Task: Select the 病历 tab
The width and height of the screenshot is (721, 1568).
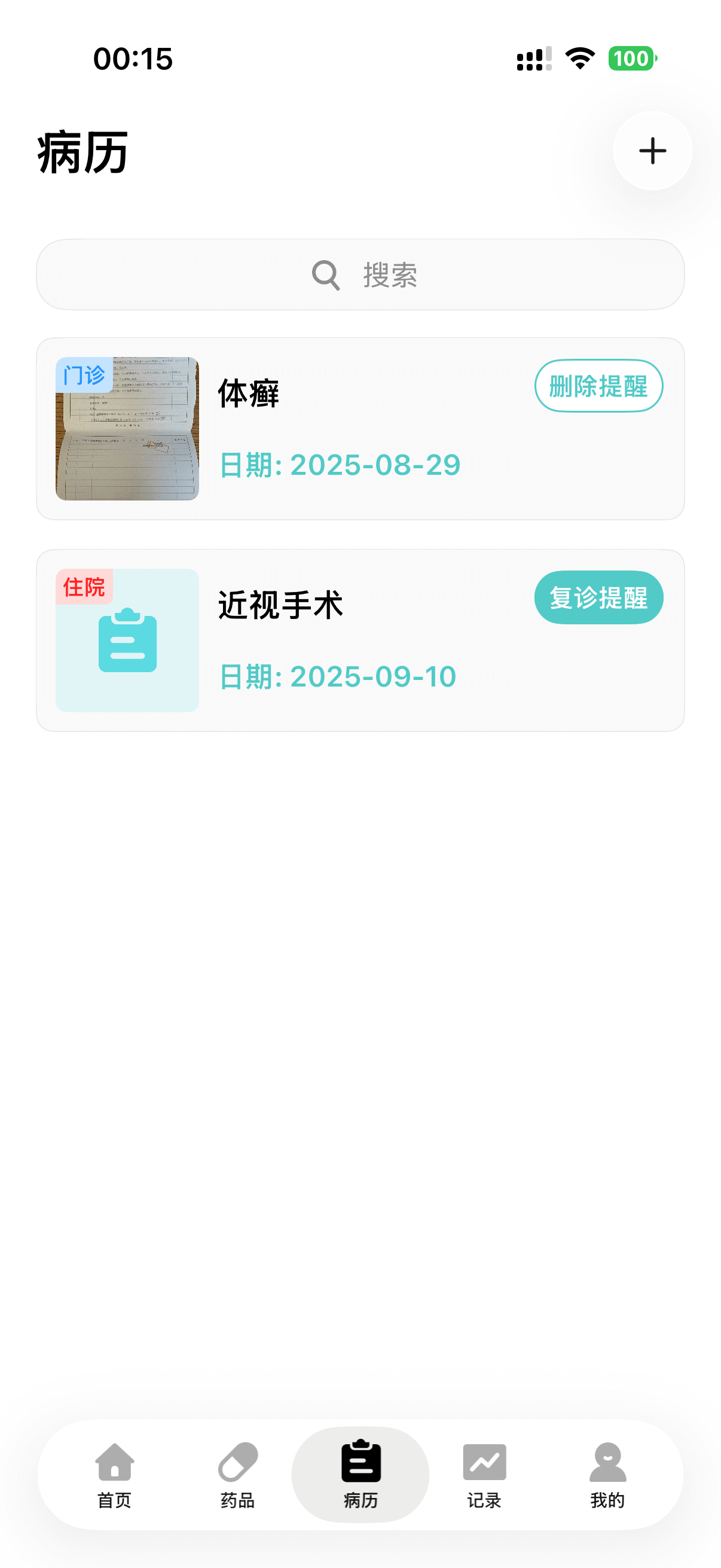Action: coord(360,1474)
